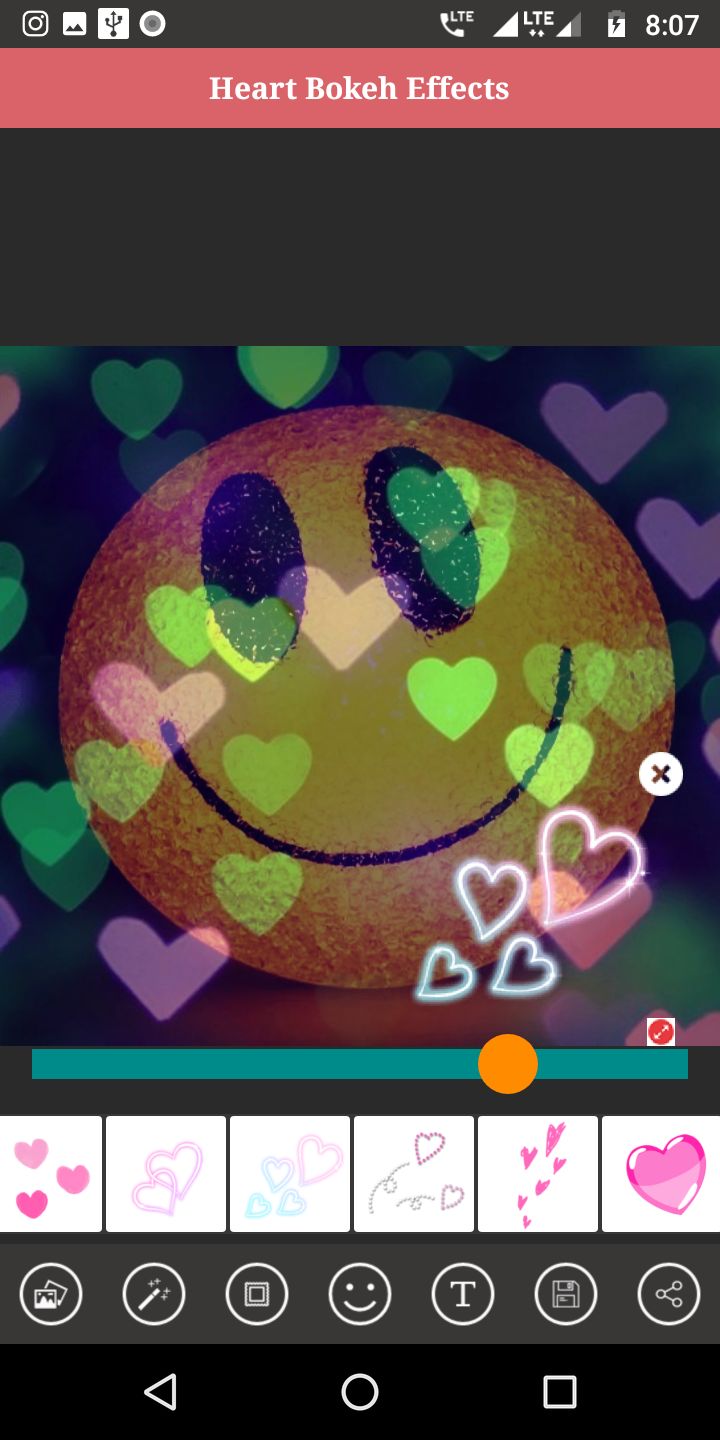The width and height of the screenshot is (720, 1440).
Task: Go back using the system back button
Action: pyautogui.click(x=160, y=1392)
